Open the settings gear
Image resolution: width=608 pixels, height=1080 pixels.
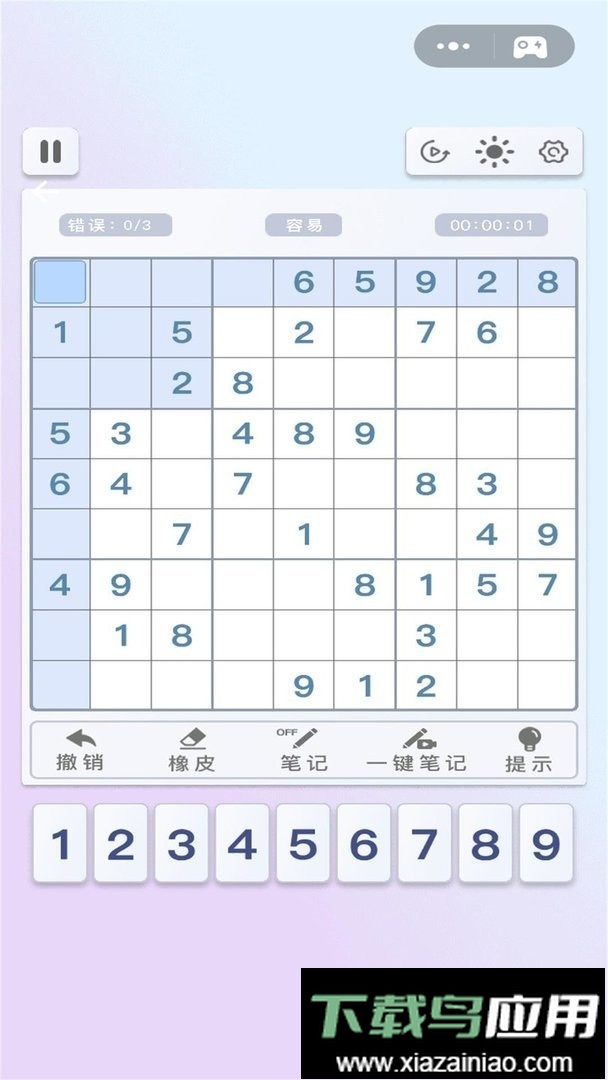pyautogui.click(x=553, y=152)
